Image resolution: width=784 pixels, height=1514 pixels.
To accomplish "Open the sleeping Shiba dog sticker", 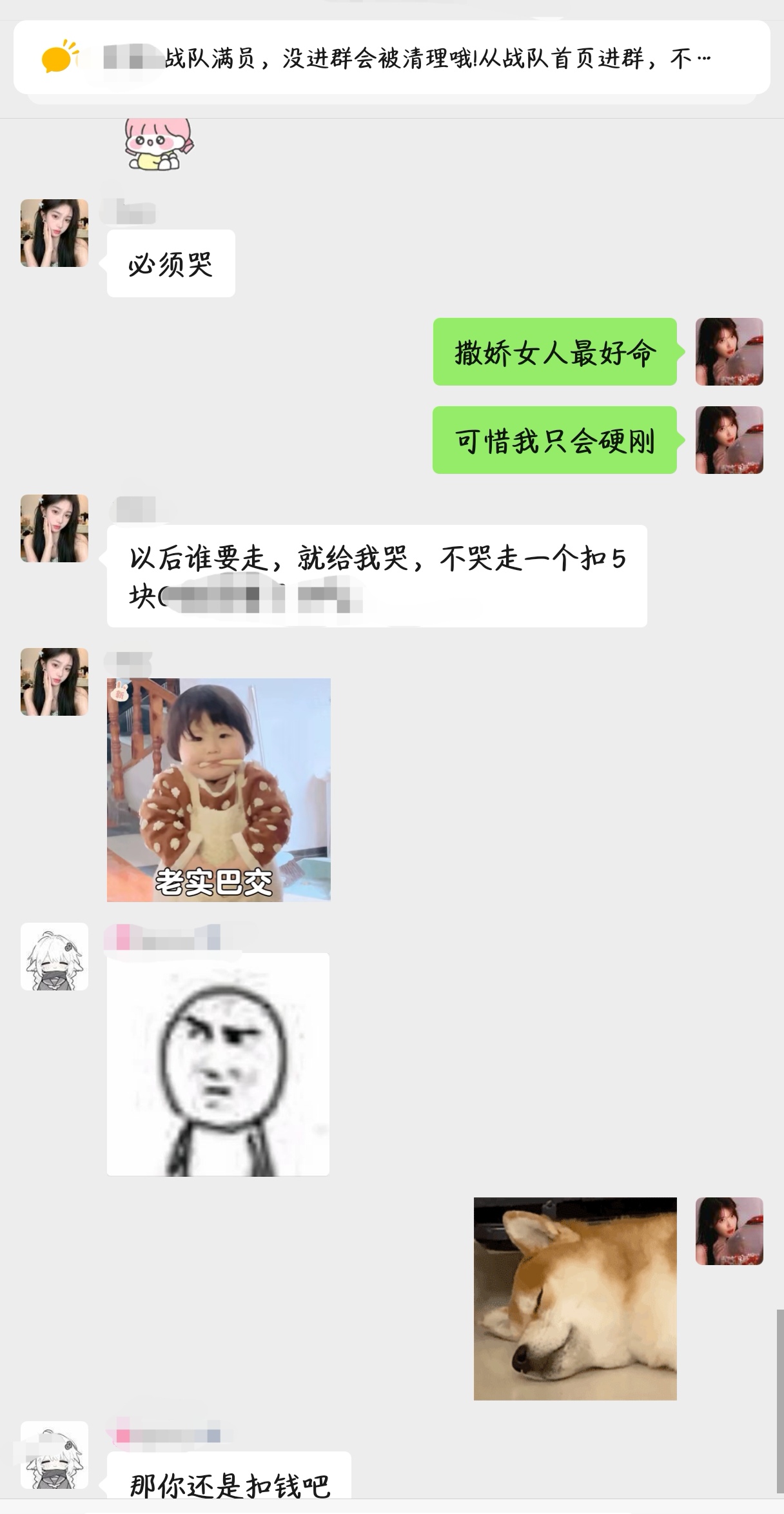I will coord(575,1299).
